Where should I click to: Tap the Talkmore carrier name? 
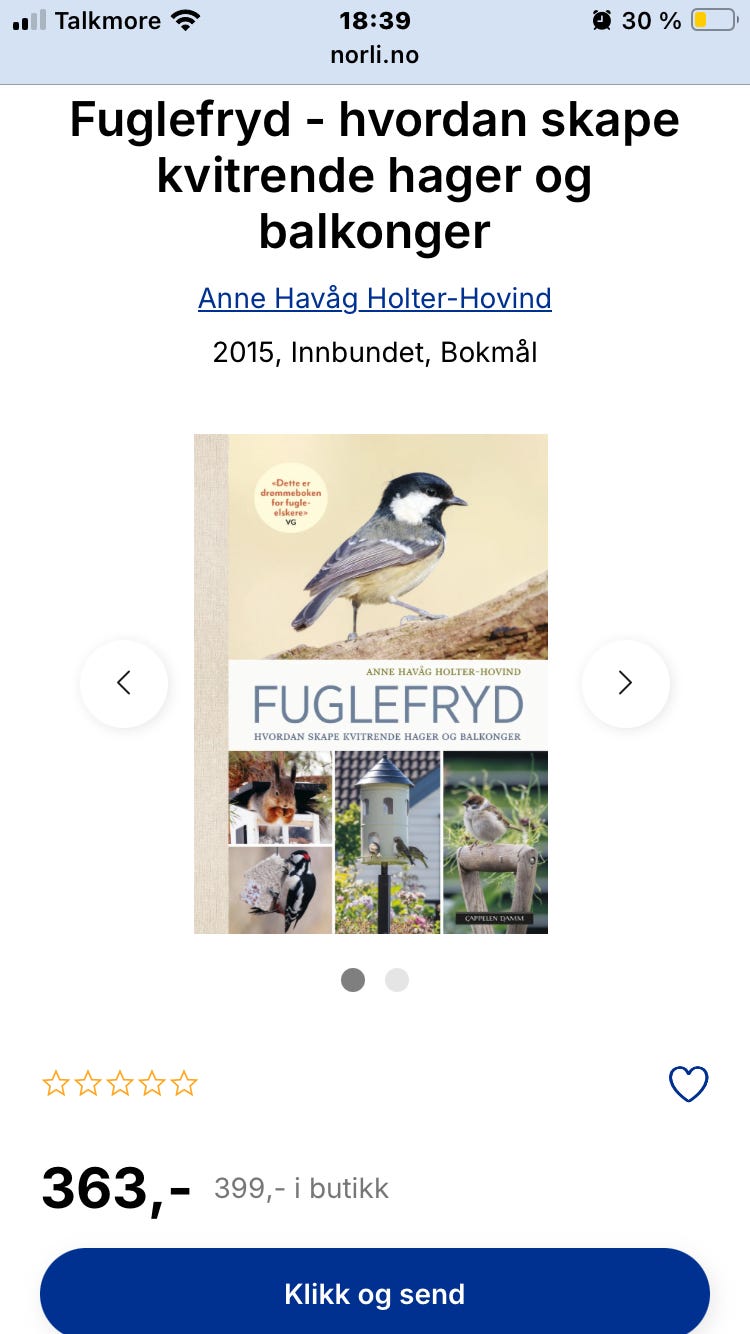point(110,19)
